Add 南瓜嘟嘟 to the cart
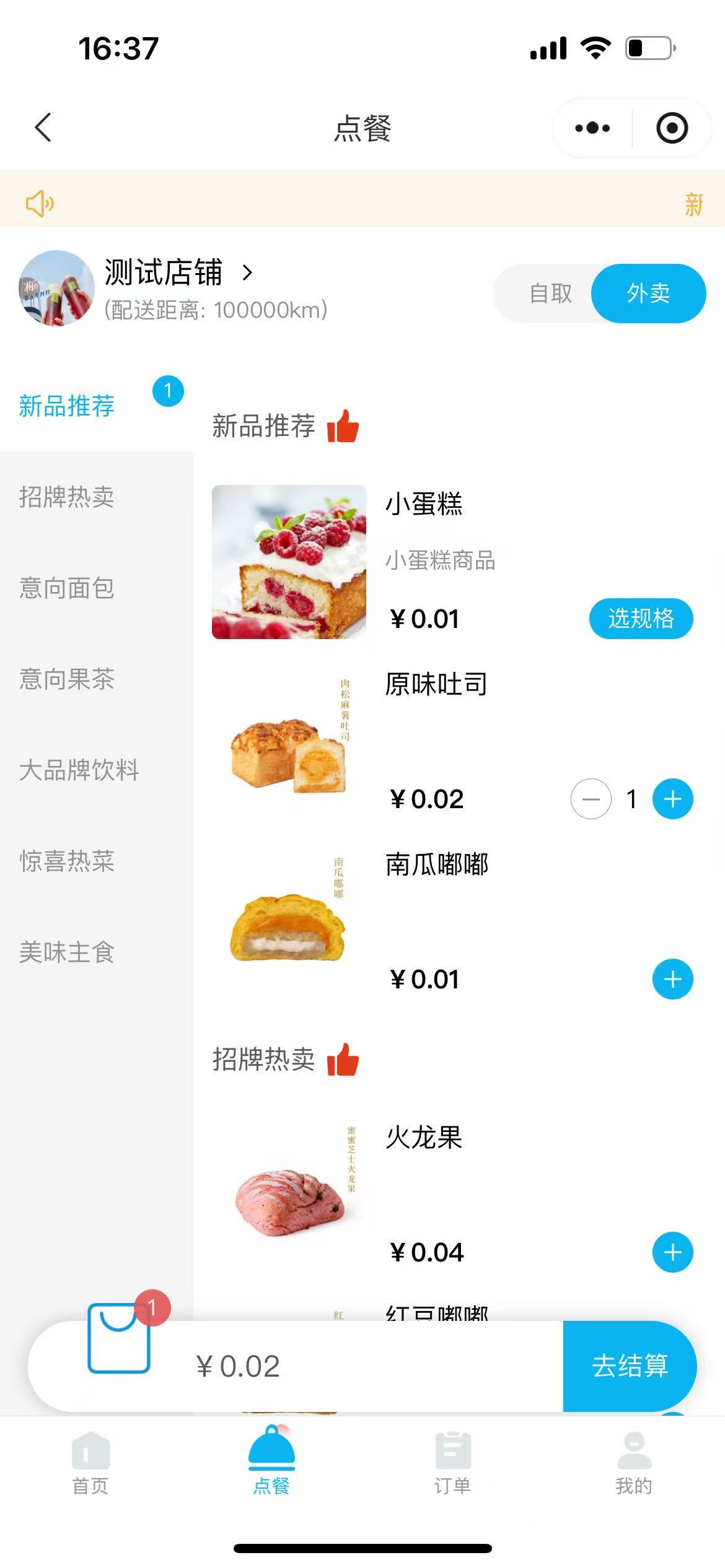This screenshot has height=1568, width=725. 673,979
